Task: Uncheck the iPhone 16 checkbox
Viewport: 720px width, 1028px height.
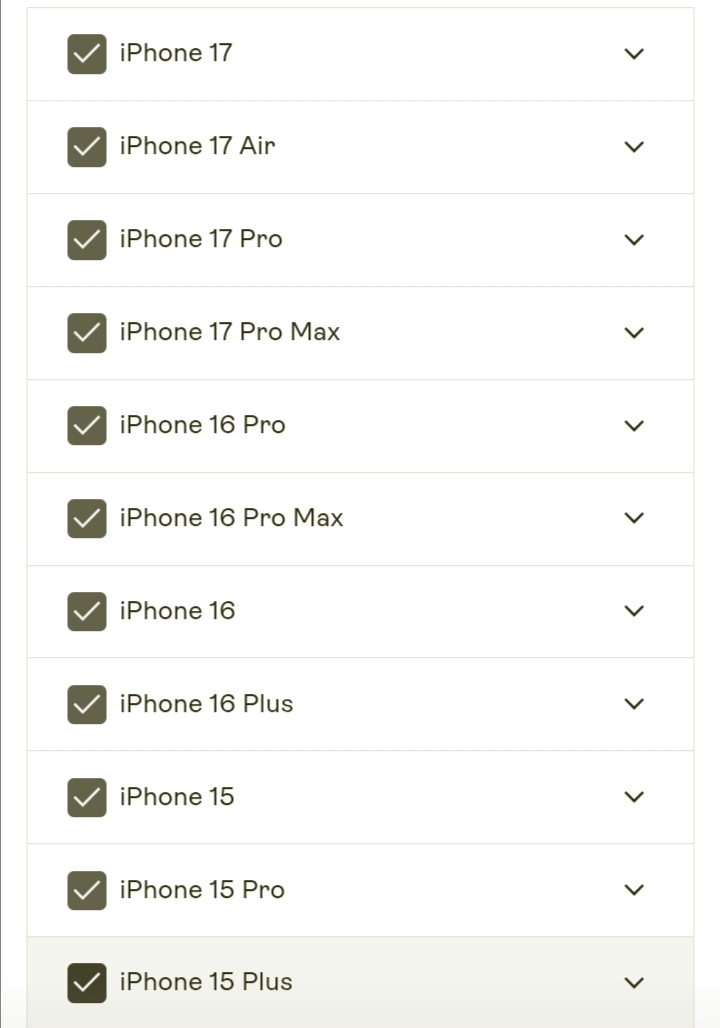Action: tap(87, 611)
